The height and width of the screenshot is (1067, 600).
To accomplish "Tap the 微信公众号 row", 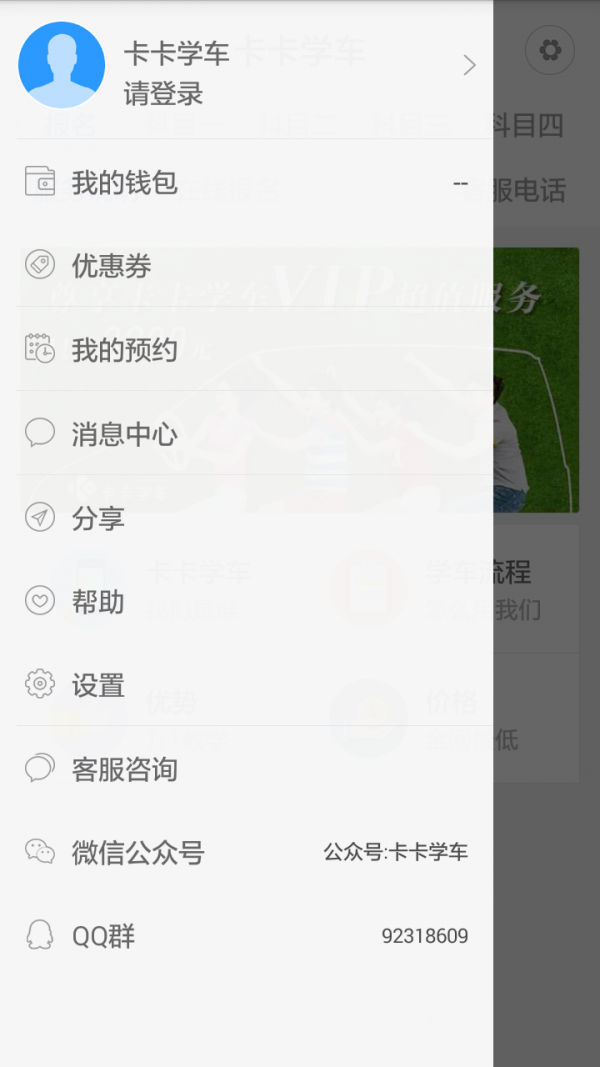I will point(246,853).
